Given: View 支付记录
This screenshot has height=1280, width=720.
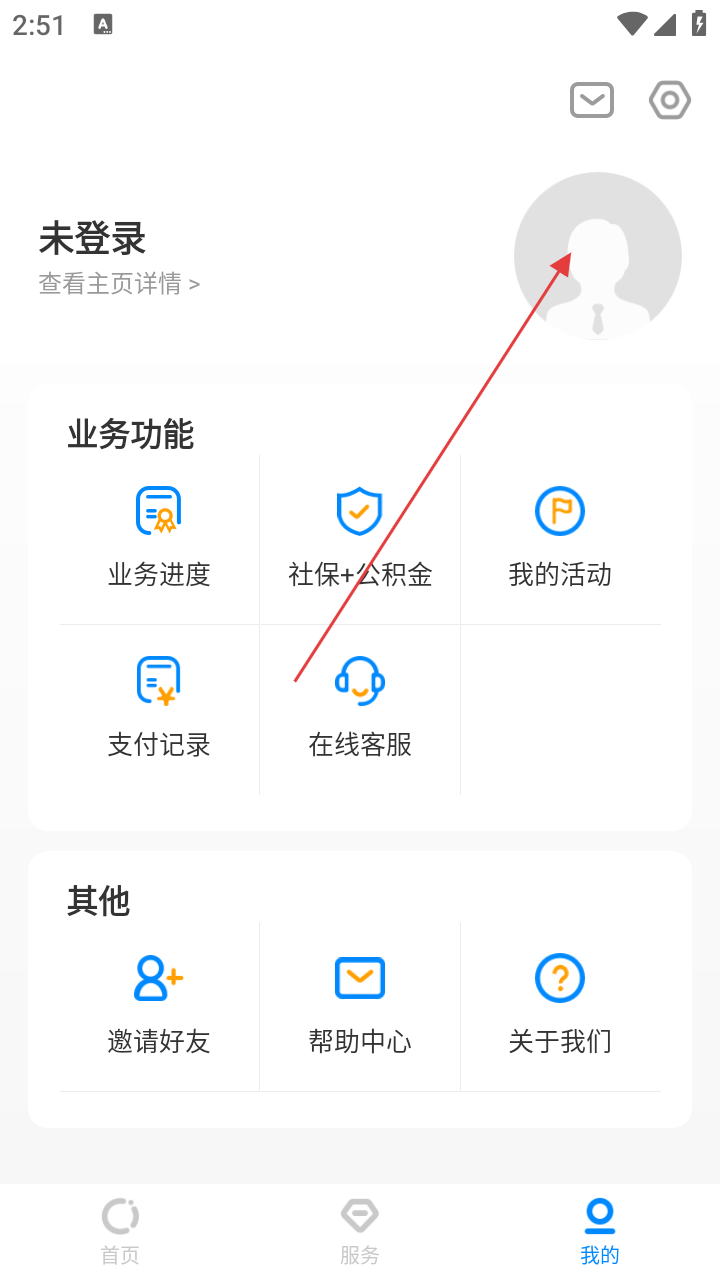Looking at the screenshot, I should pos(160,710).
